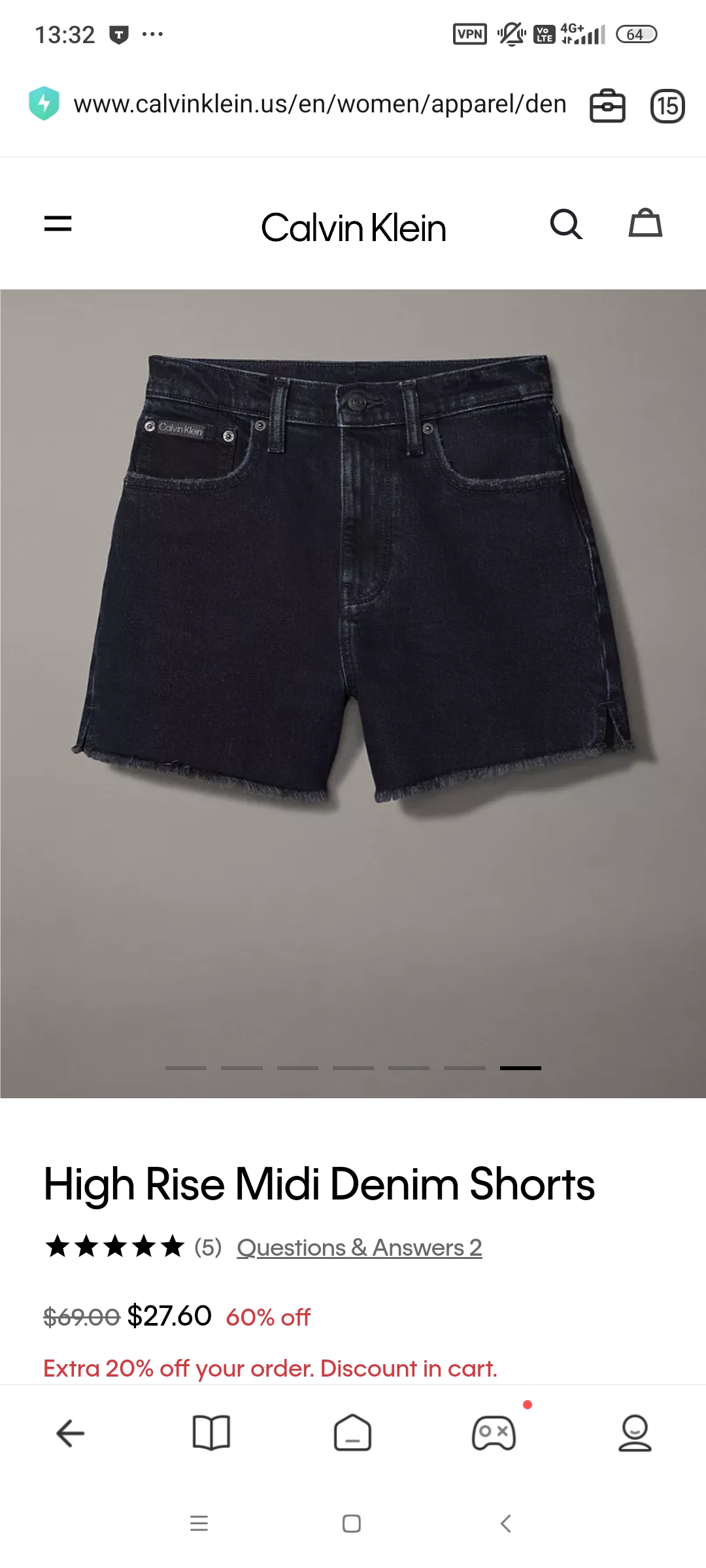Image resolution: width=706 pixels, height=1568 pixels.
Task: Go back using the browser back arrow
Action: click(71, 1433)
